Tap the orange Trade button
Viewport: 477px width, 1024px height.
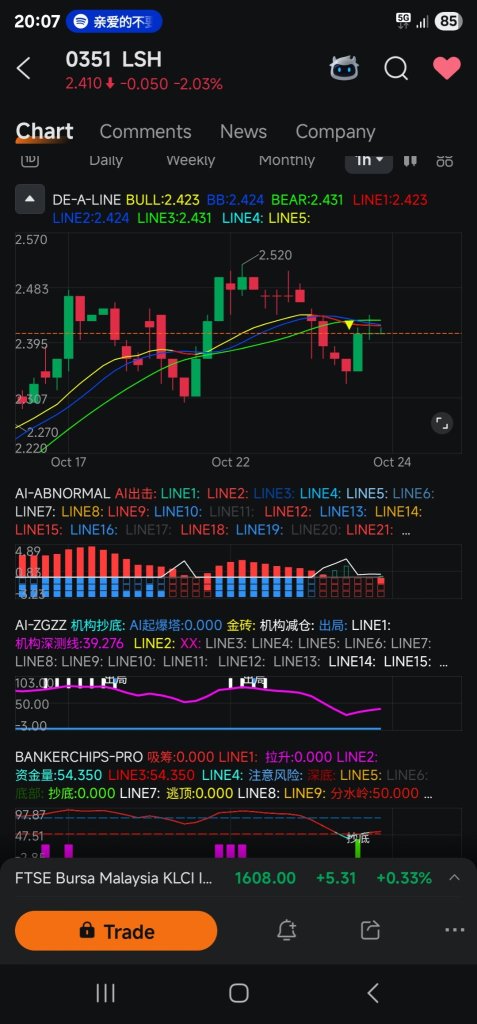[x=116, y=931]
